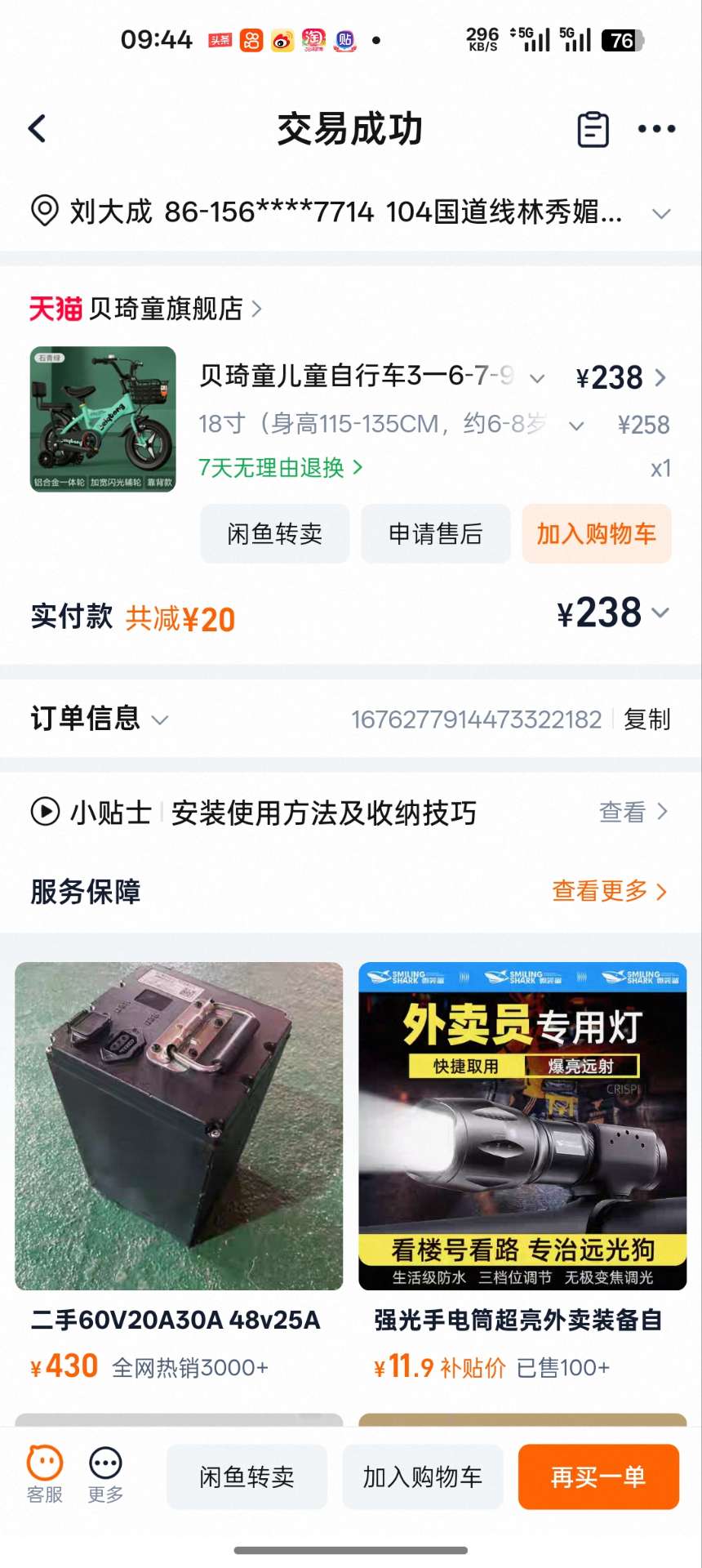The height and width of the screenshot is (1568, 702).
Task: Open the three-dot overflow menu
Action: click(x=656, y=129)
